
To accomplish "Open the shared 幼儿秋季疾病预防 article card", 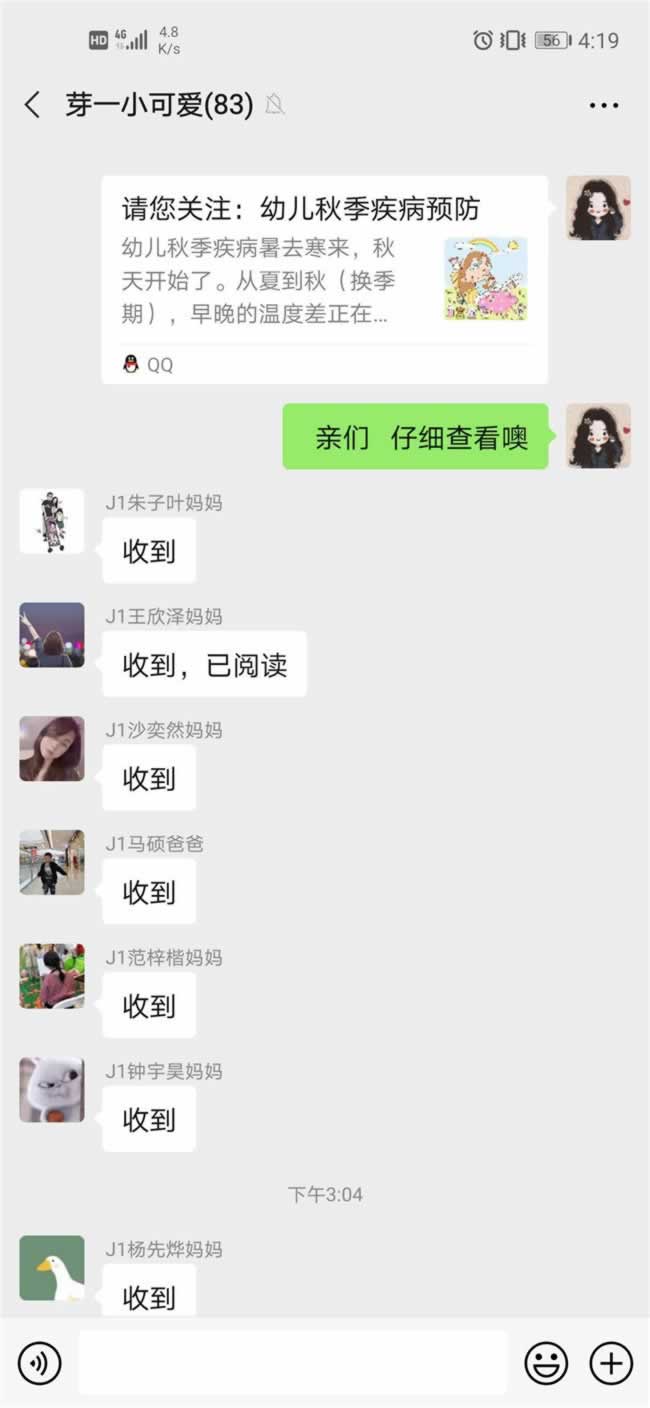I will (x=324, y=279).
